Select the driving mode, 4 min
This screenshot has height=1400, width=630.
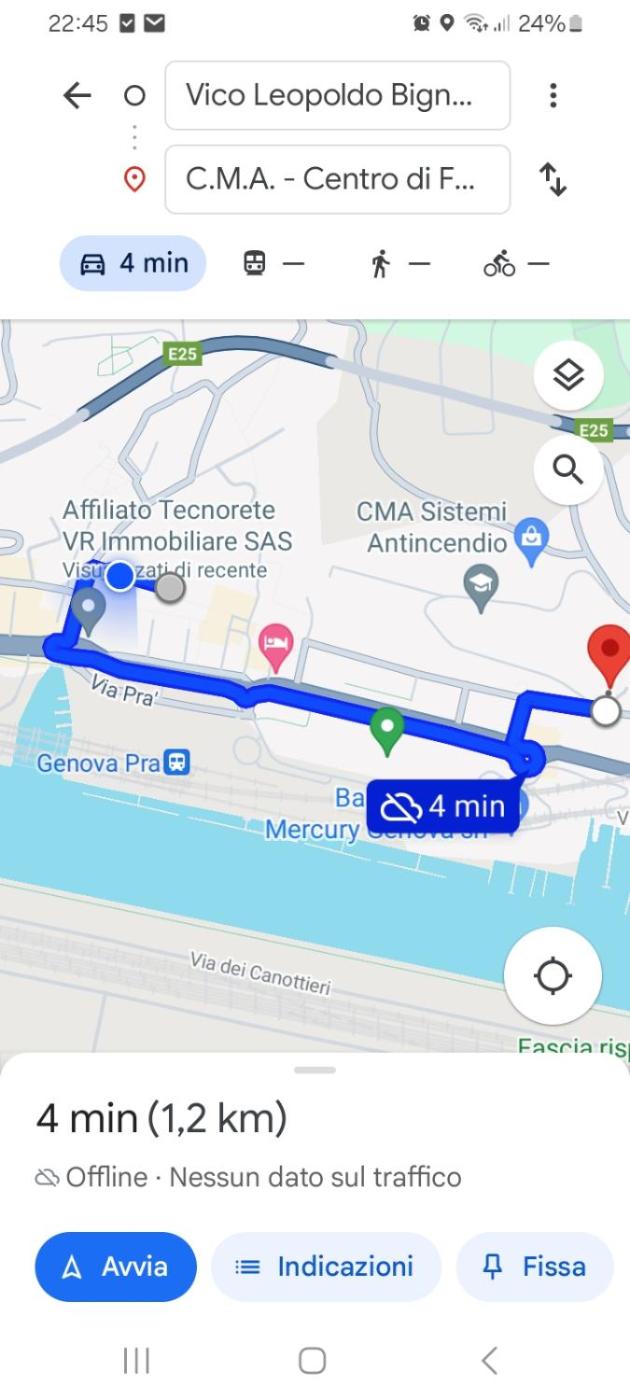(133, 263)
